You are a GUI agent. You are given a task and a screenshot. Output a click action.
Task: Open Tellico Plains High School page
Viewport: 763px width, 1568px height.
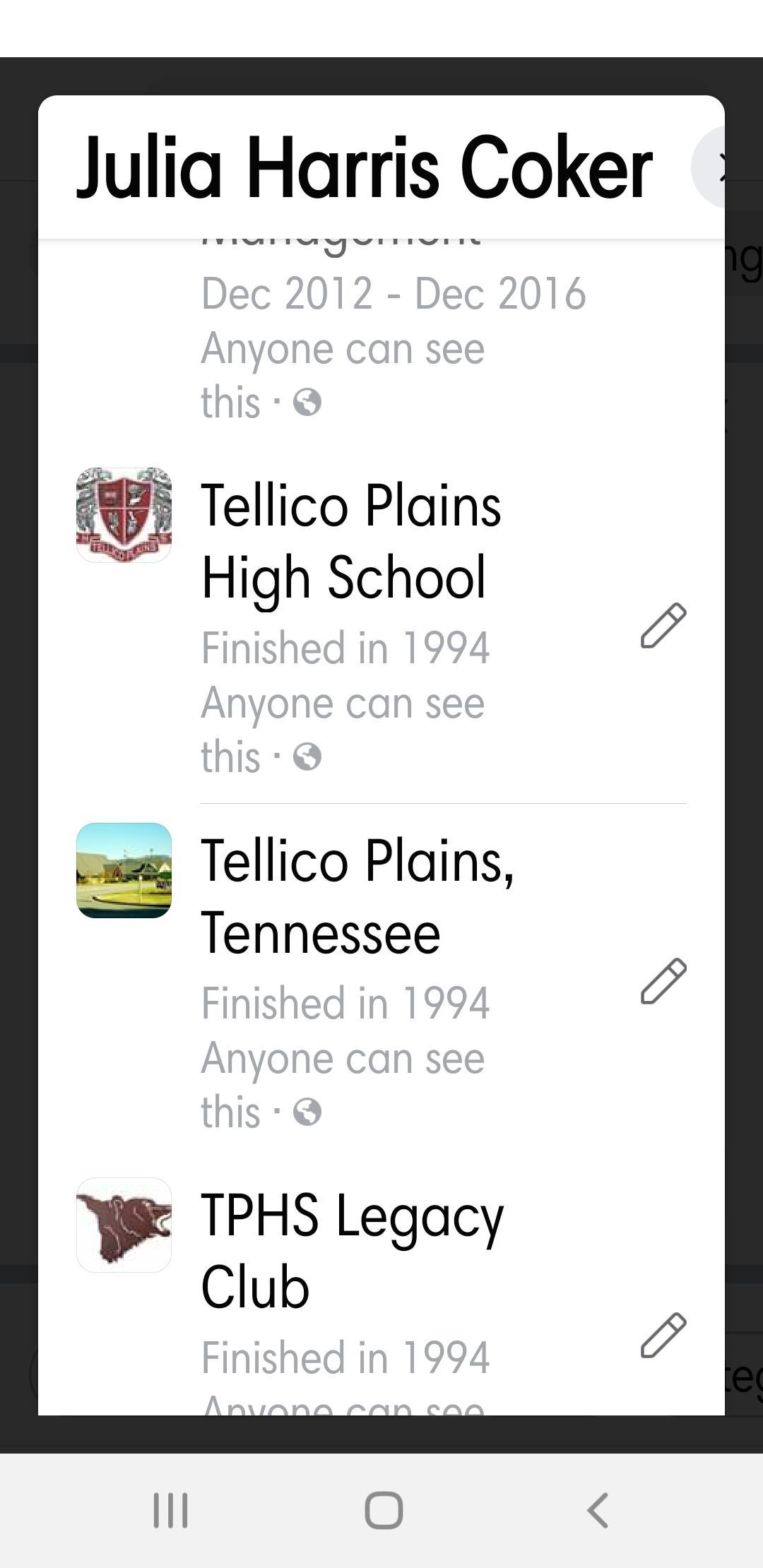click(x=351, y=541)
